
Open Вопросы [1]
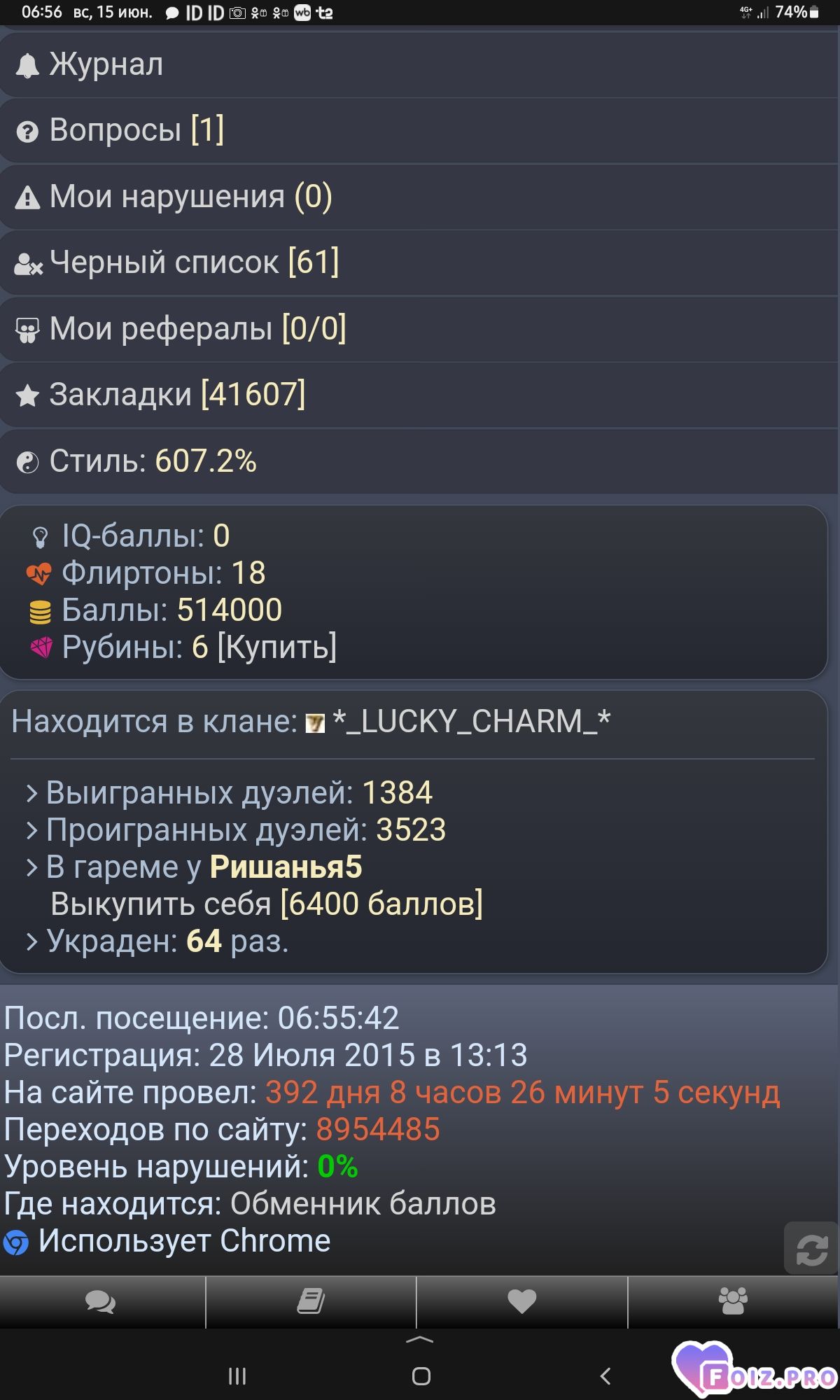point(420,130)
